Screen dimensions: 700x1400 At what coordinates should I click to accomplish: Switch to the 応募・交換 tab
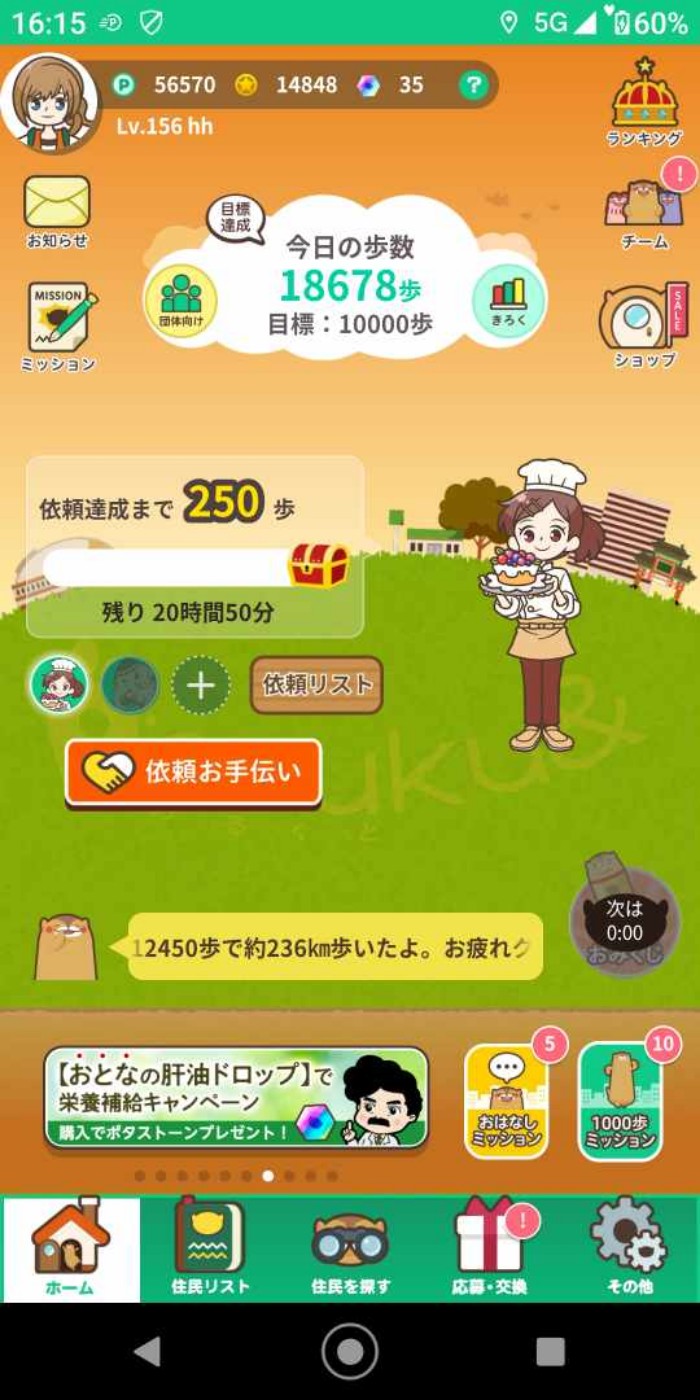488,1248
